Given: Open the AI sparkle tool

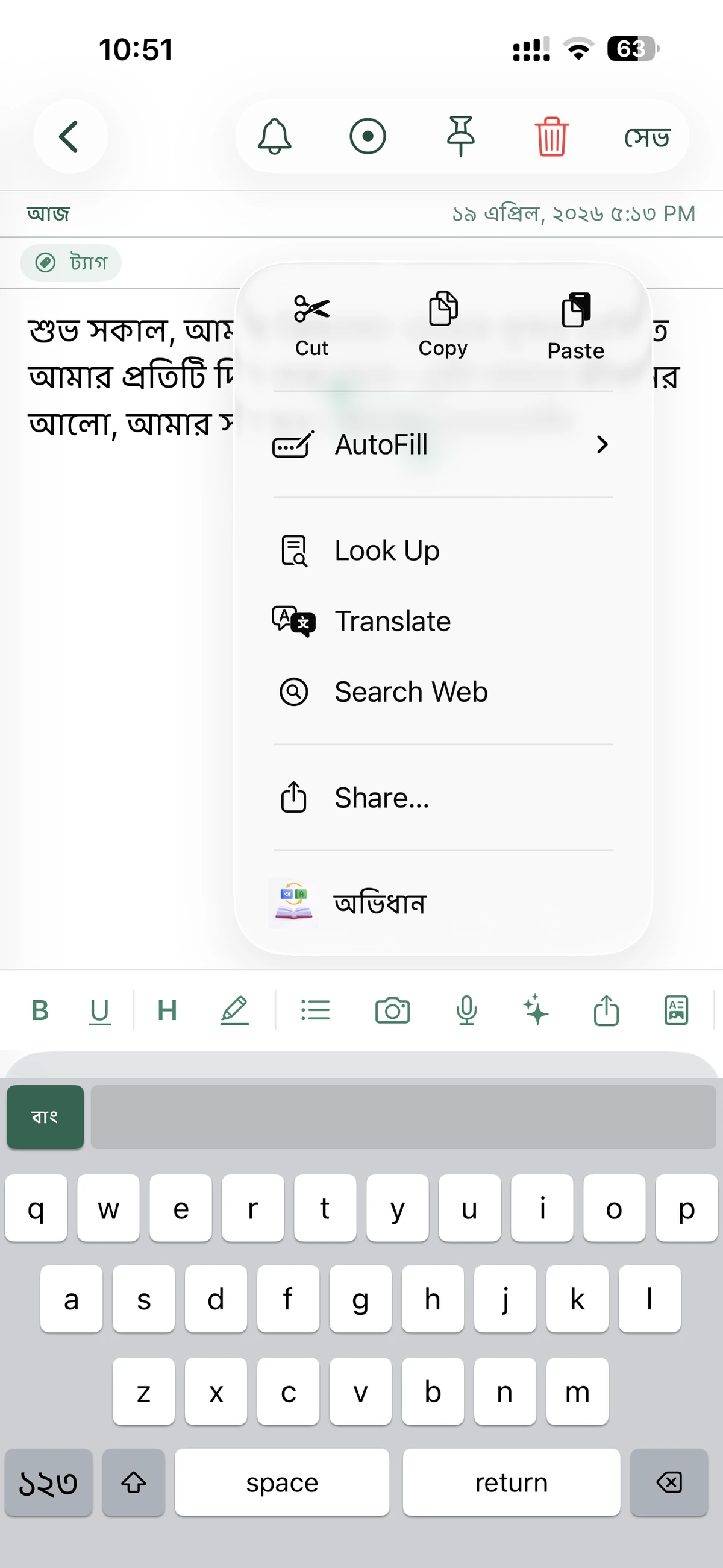Looking at the screenshot, I should tap(535, 1010).
